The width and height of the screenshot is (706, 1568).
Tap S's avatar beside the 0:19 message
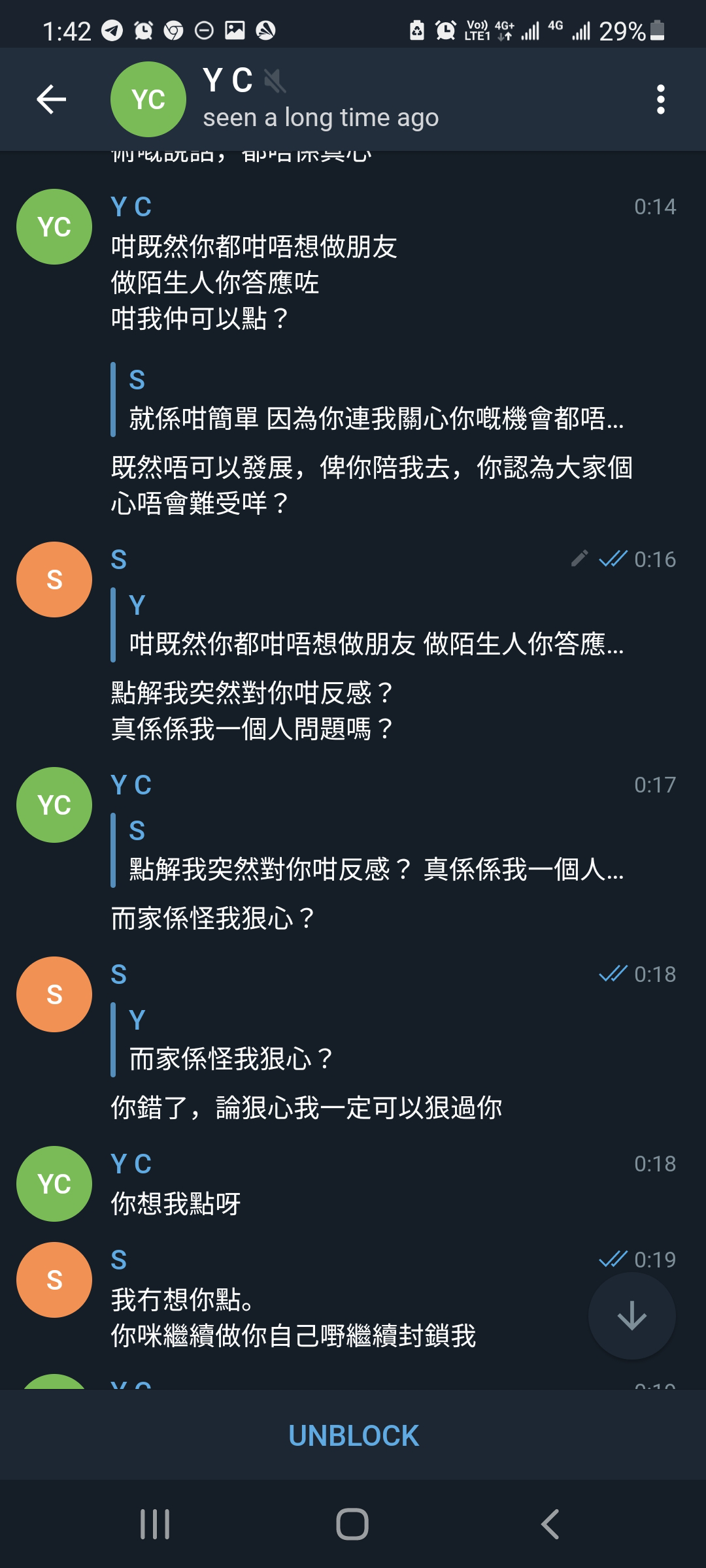[54, 1280]
